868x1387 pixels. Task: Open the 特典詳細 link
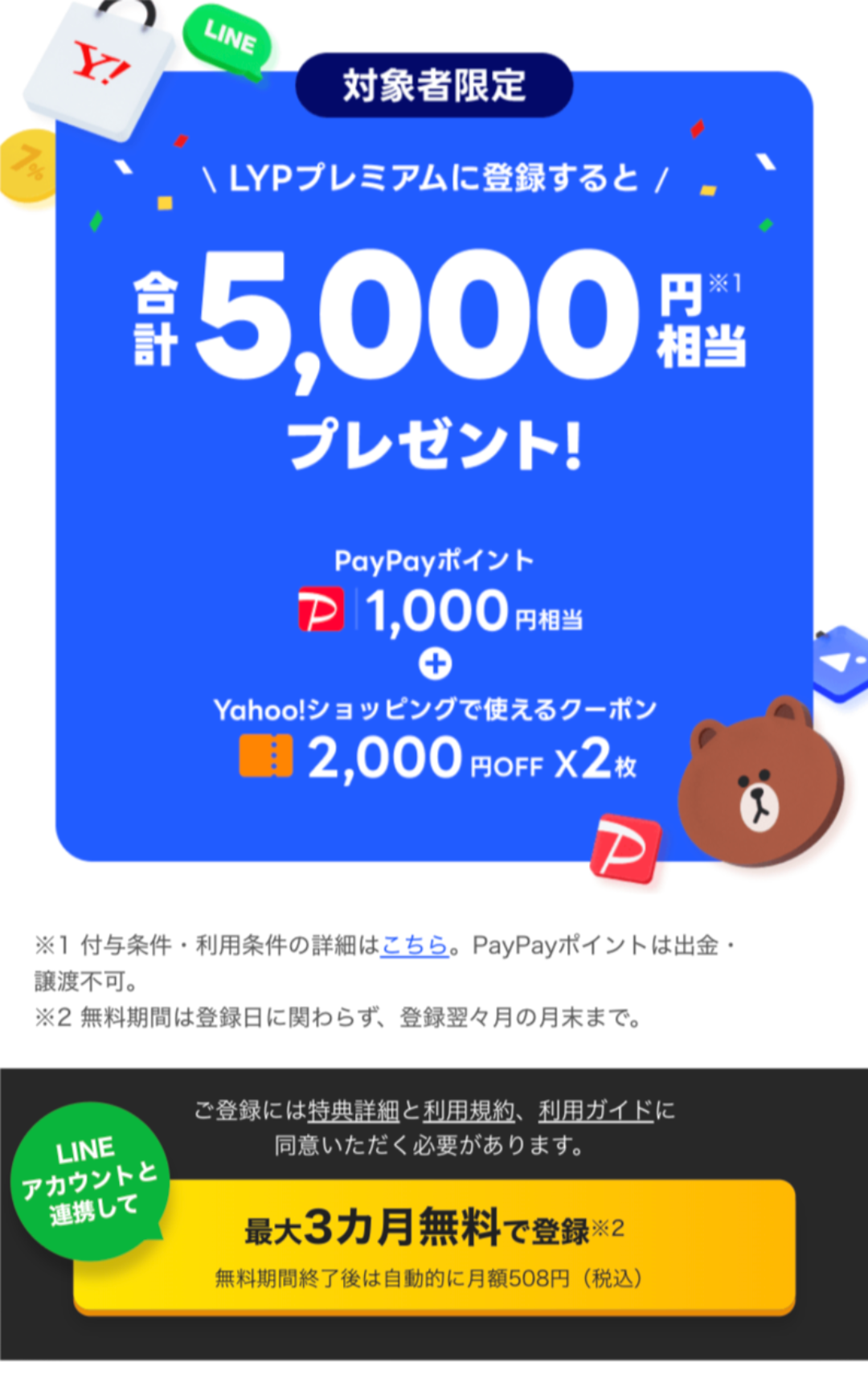tap(354, 1111)
